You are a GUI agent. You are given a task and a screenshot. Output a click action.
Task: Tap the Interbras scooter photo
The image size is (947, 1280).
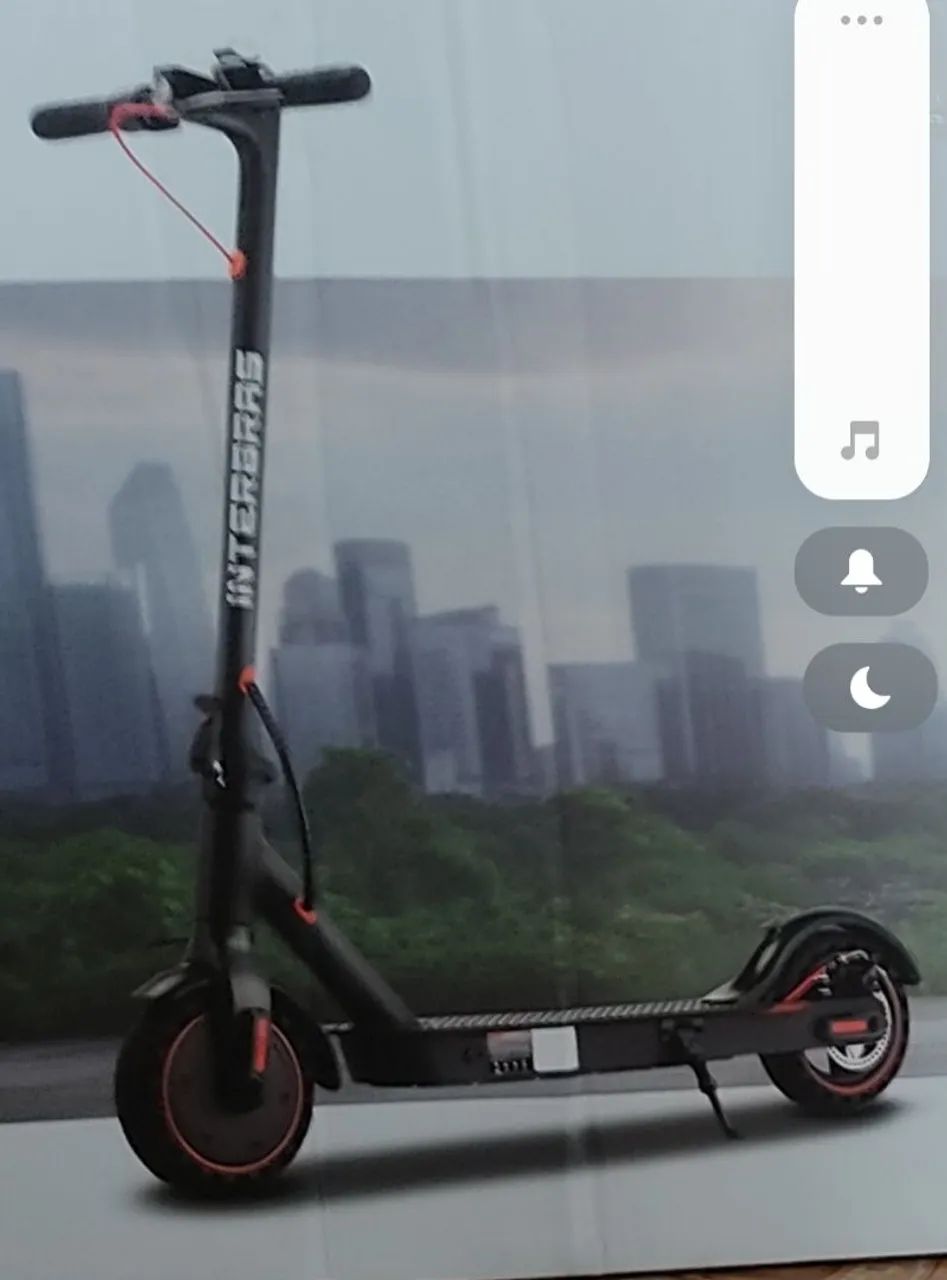click(400, 640)
